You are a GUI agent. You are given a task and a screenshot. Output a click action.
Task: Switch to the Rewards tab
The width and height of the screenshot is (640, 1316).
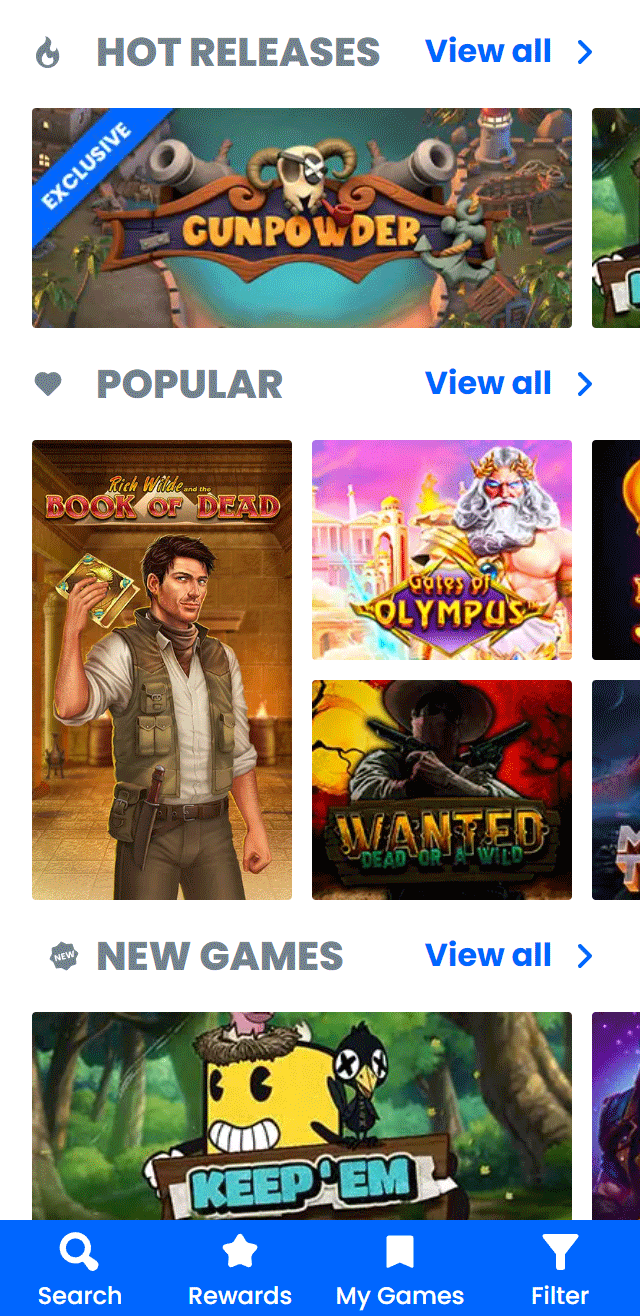(x=240, y=1270)
